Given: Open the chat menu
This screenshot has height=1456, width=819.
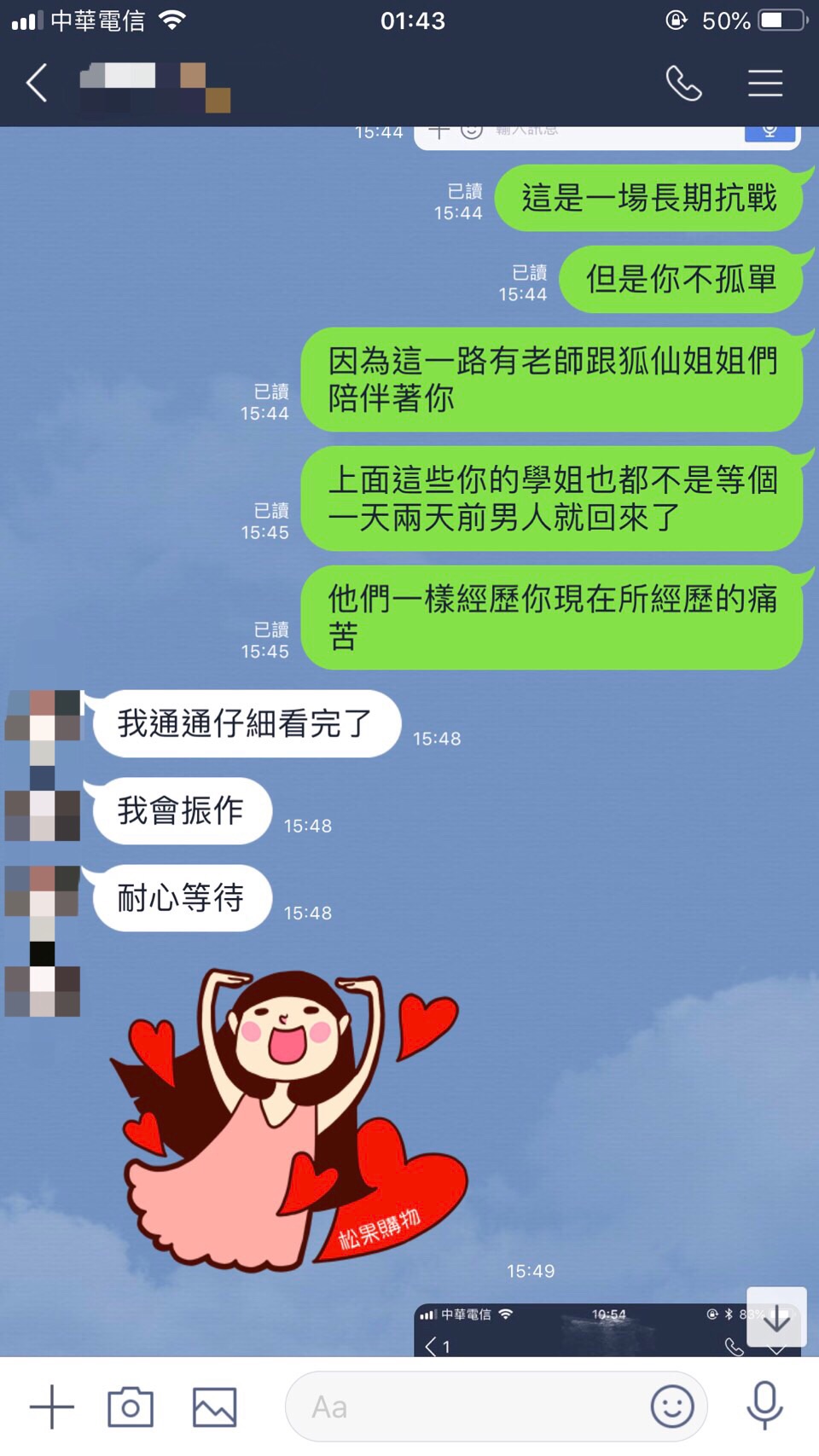Looking at the screenshot, I should tap(765, 84).
